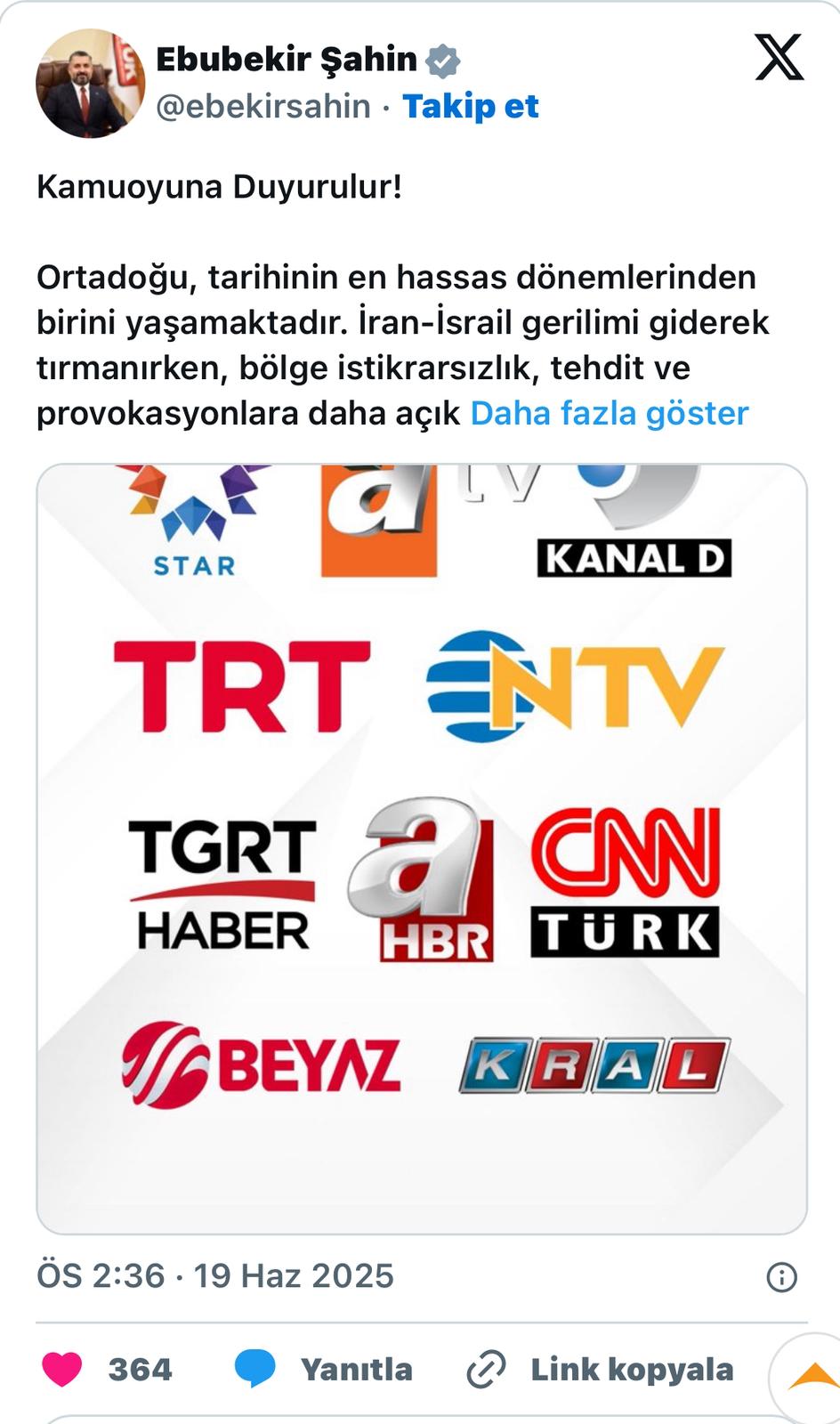This screenshot has height=1424, width=840.
Task: Open Ebubekir Şahin's profile picture
Action: coord(89,83)
